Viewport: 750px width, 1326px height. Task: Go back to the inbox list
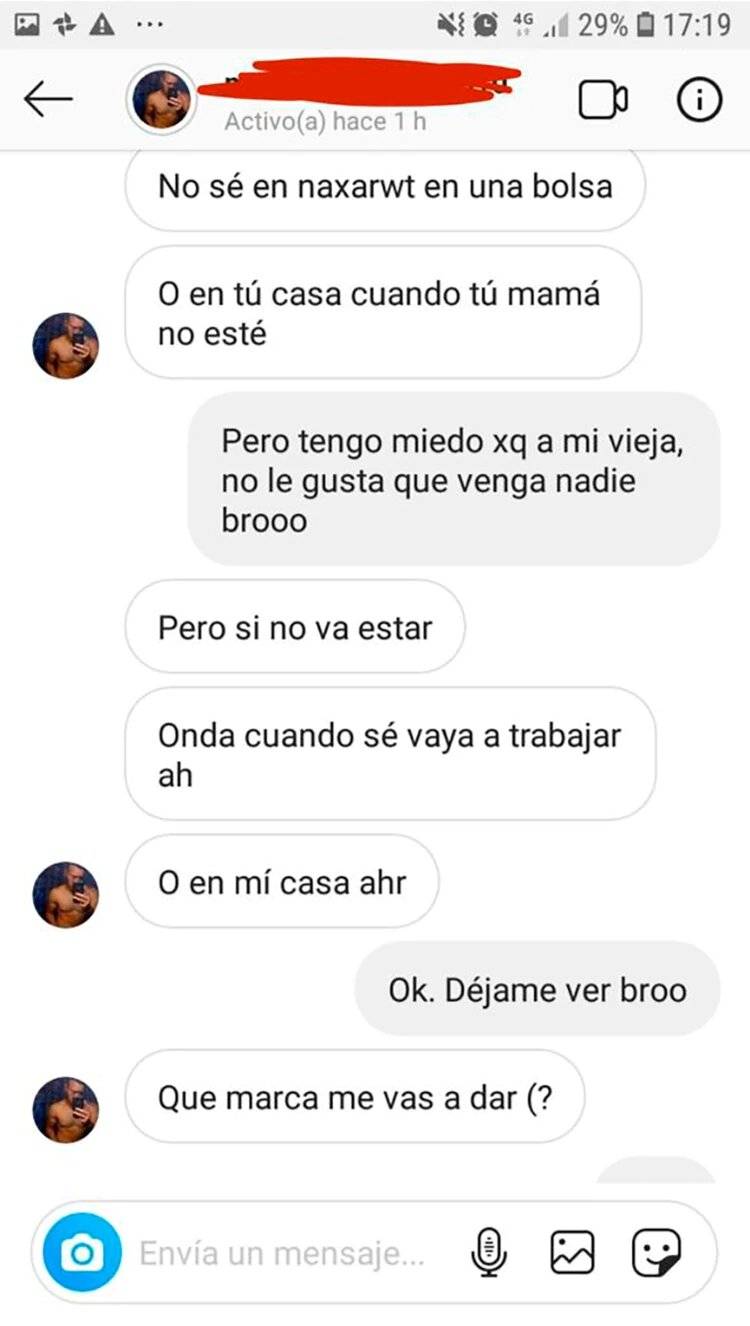(x=48, y=99)
